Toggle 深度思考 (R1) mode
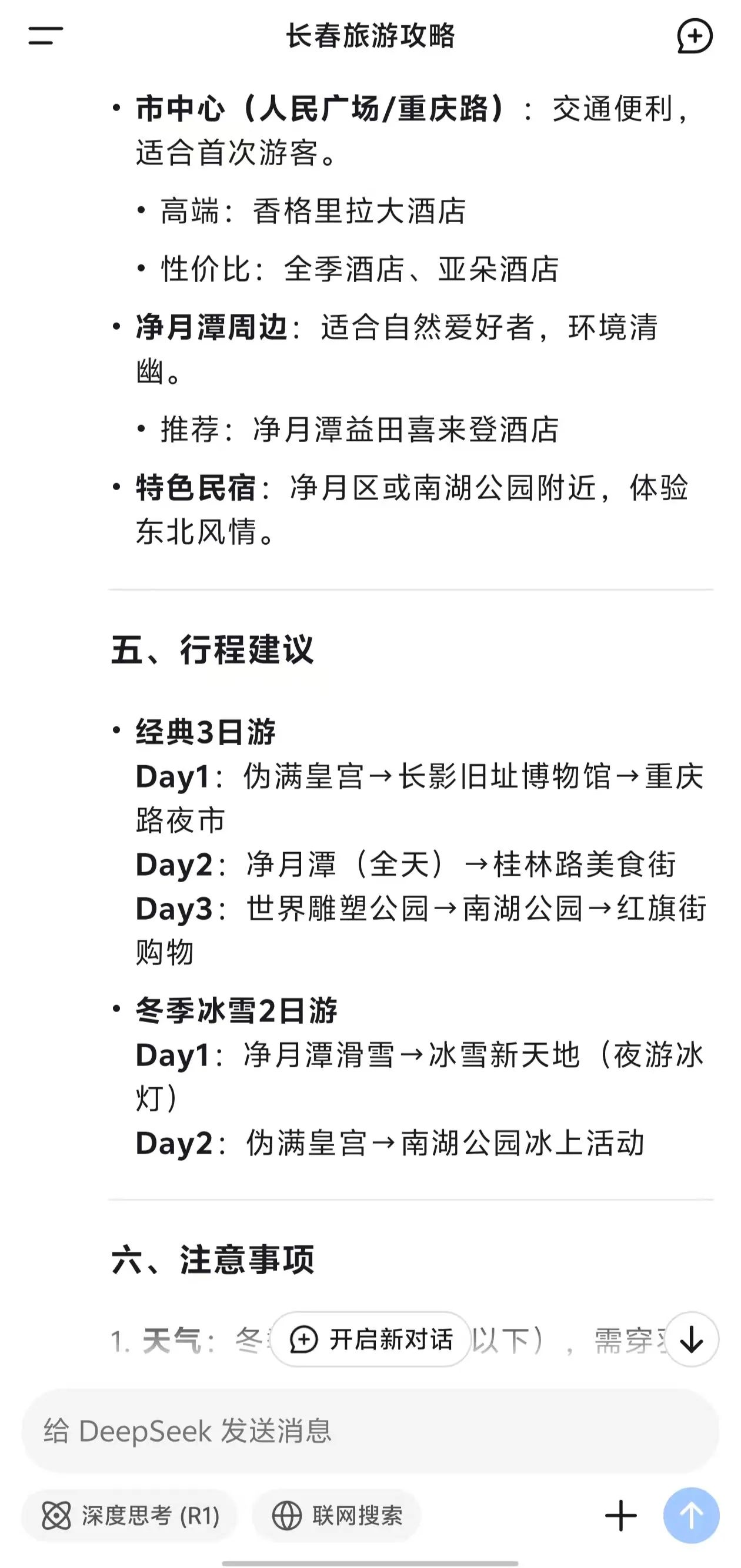Screen dimensions: 741x1568 (x=130, y=1515)
